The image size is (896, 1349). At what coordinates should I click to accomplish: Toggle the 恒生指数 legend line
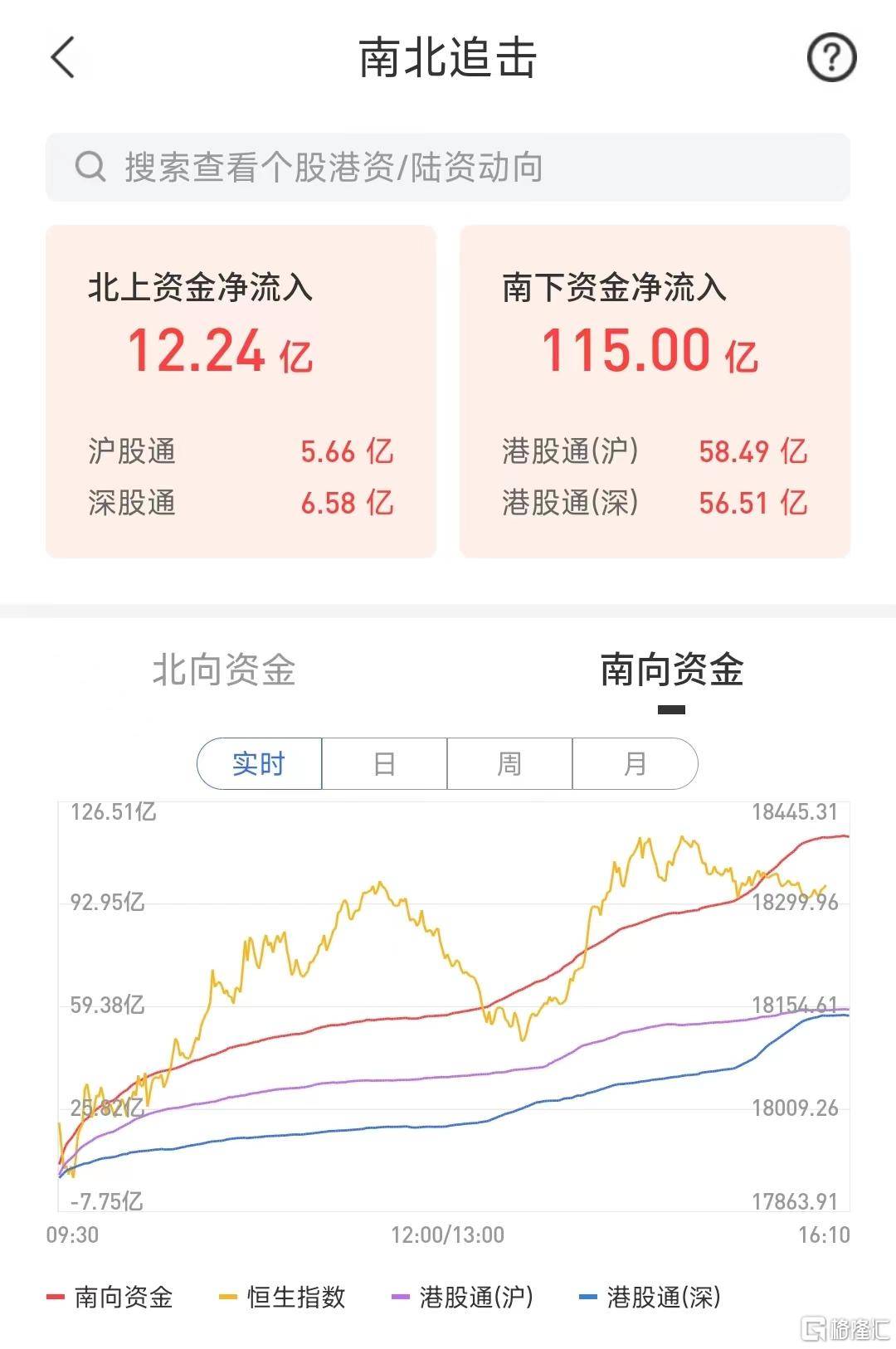click(283, 1297)
